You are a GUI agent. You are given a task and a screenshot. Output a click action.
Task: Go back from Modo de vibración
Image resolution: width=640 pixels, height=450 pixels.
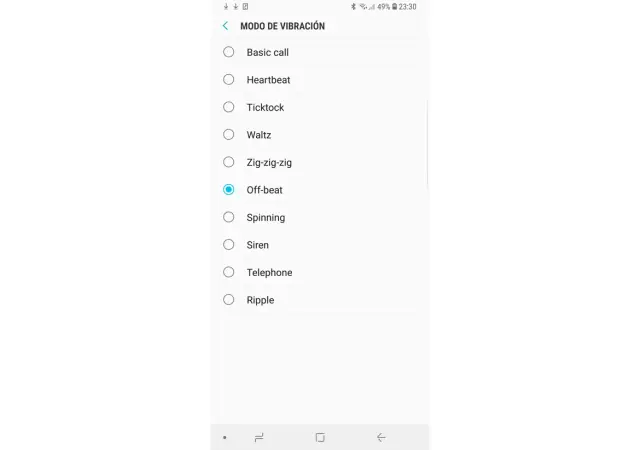coord(225,26)
